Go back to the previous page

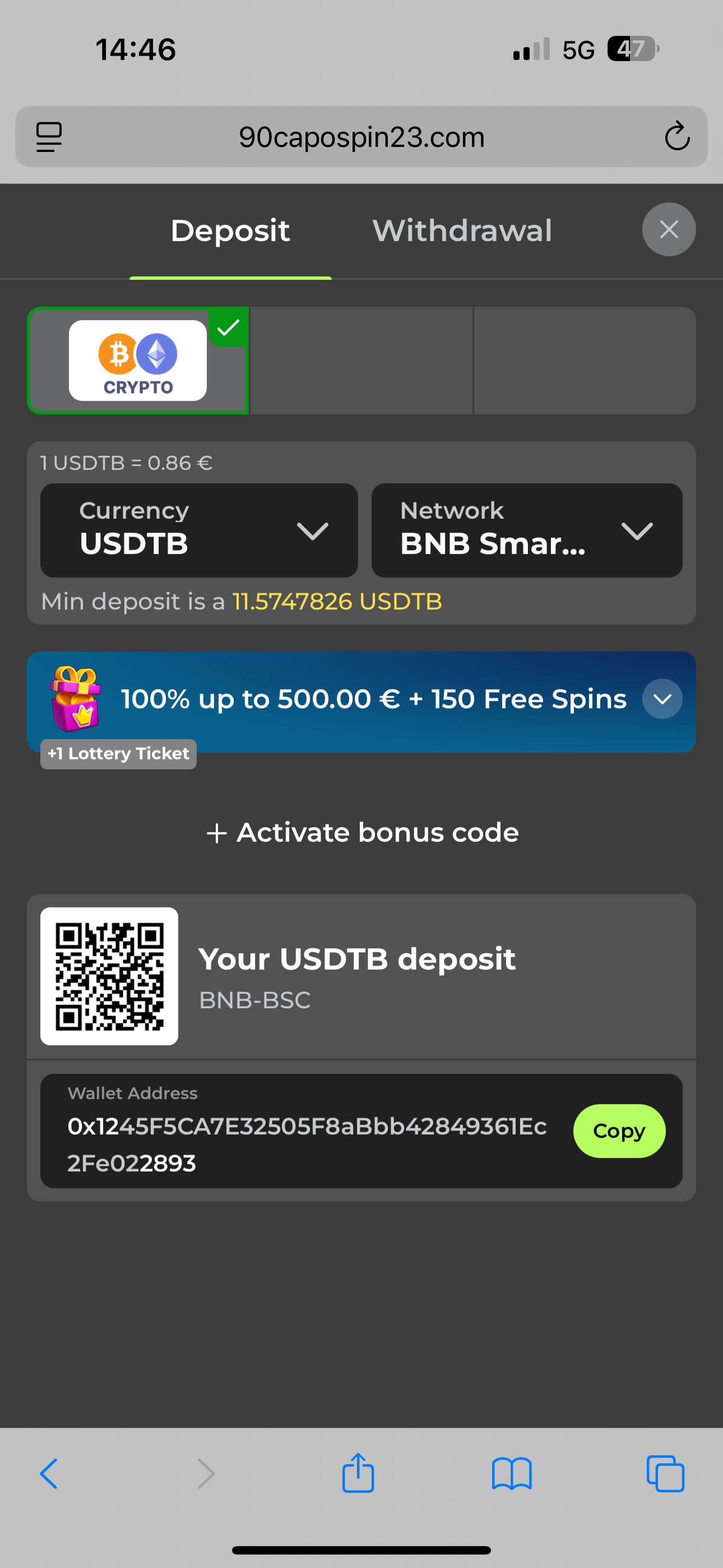click(49, 1474)
